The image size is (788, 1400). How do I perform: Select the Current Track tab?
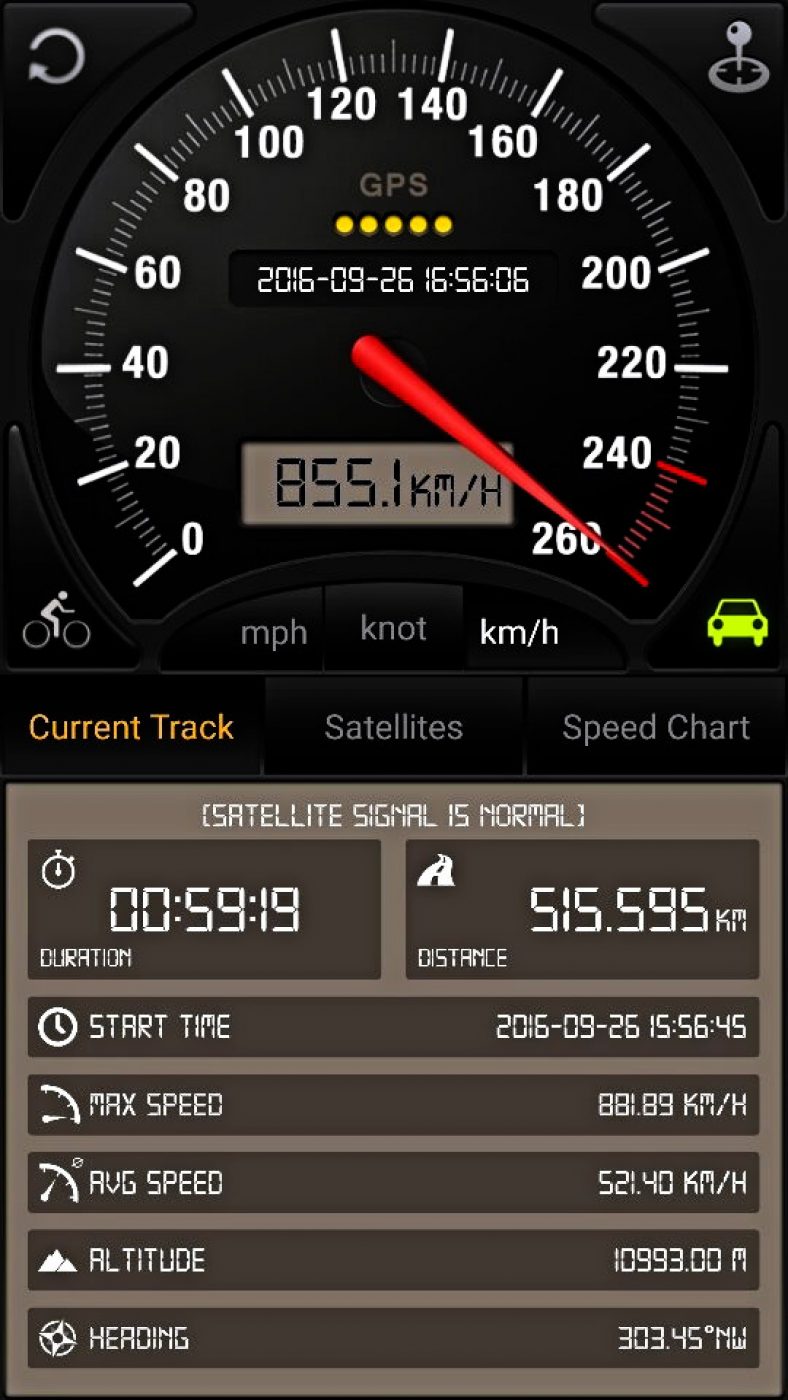[130, 727]
